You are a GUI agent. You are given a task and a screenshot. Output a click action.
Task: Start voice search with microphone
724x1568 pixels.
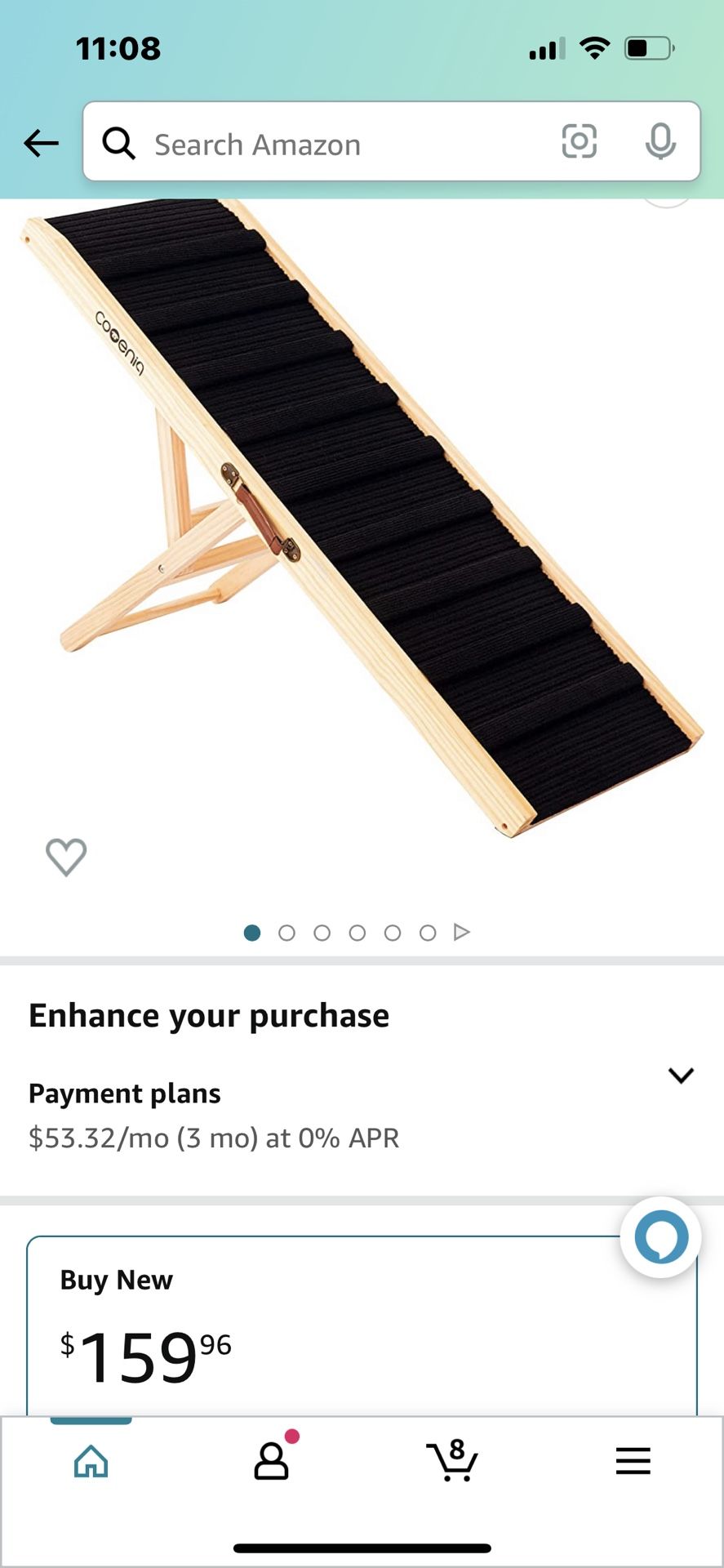tap(660, 142)
